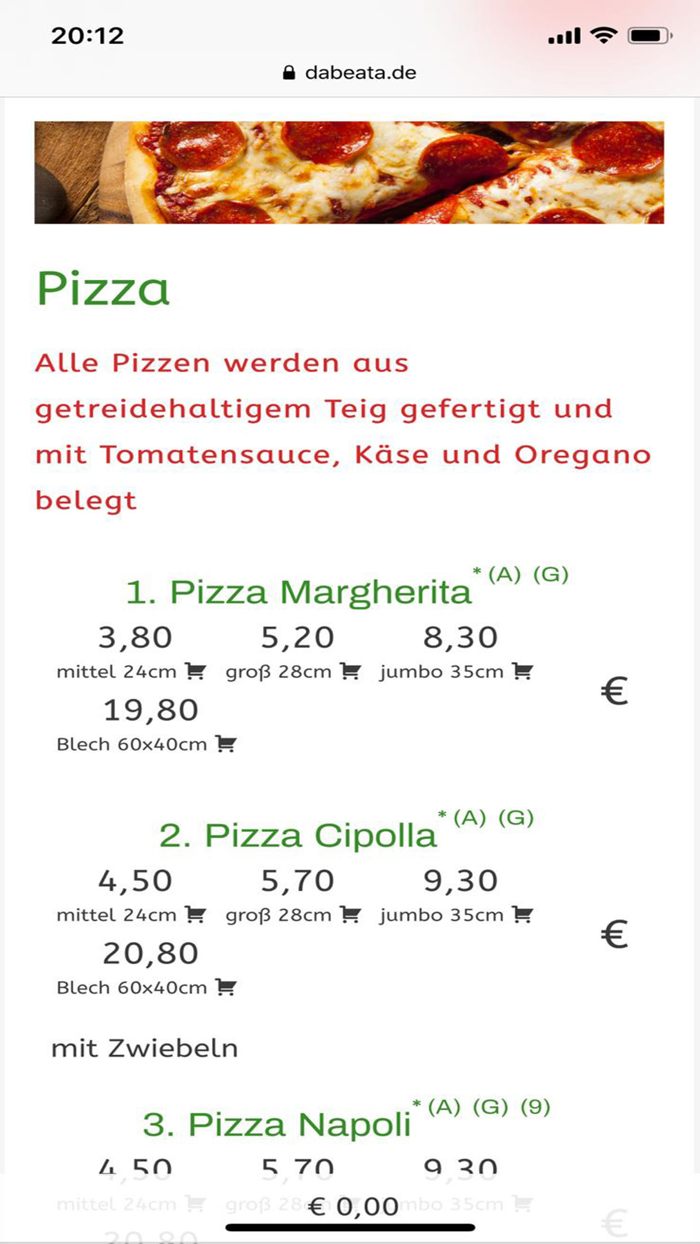Screen dimensions: 700x1244
Task: Add Pizza Margherita groß 28cm to cart
Action: click(350, 672)
